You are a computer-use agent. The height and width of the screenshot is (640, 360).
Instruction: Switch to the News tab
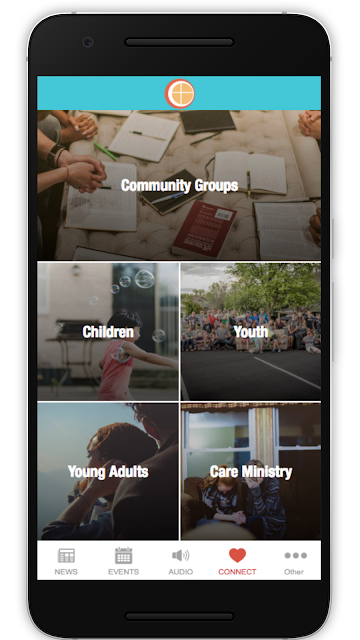pyautogui.click(x=66, y=561)
